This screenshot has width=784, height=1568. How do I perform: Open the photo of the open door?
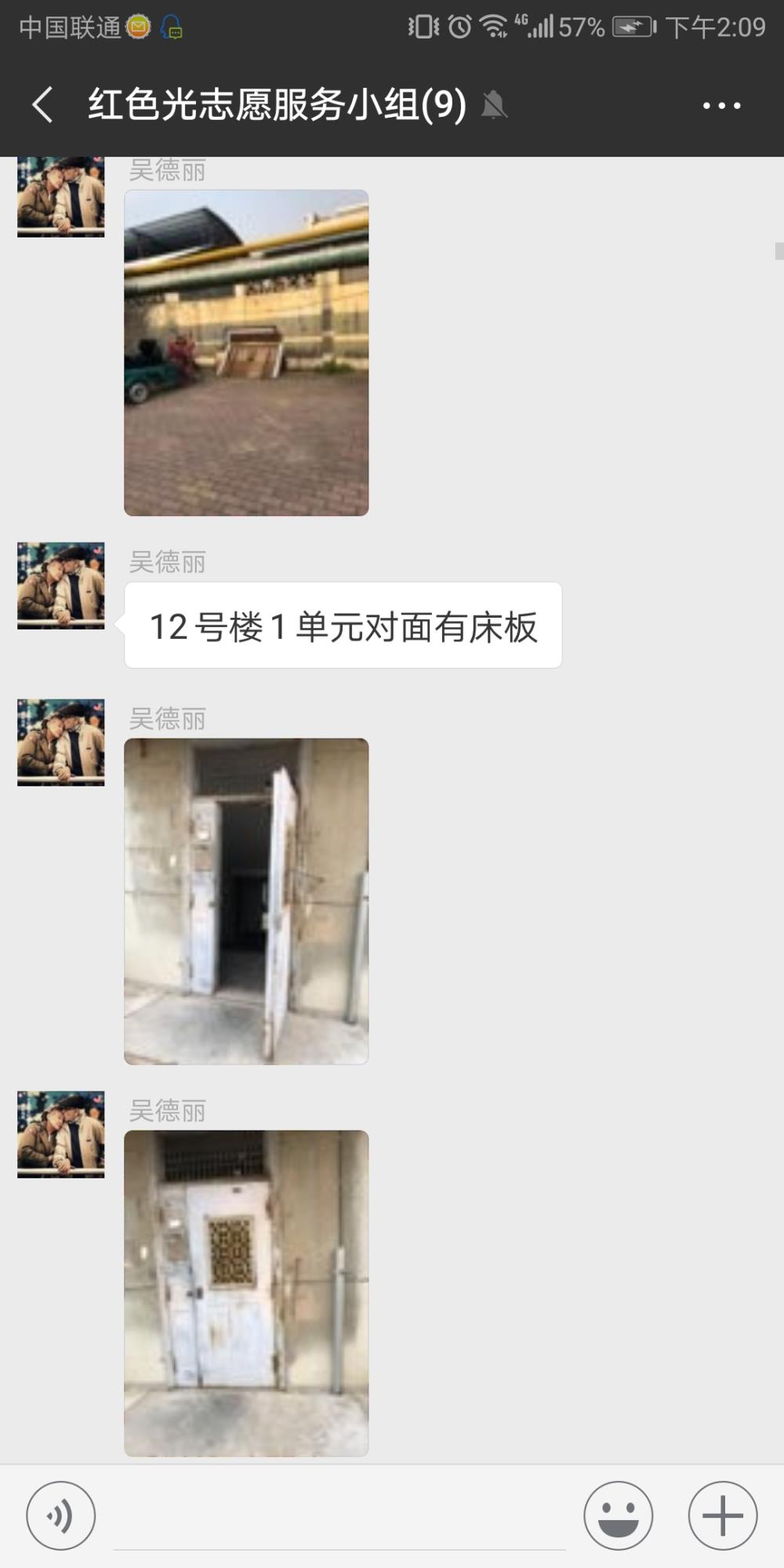tap(246, 902)
